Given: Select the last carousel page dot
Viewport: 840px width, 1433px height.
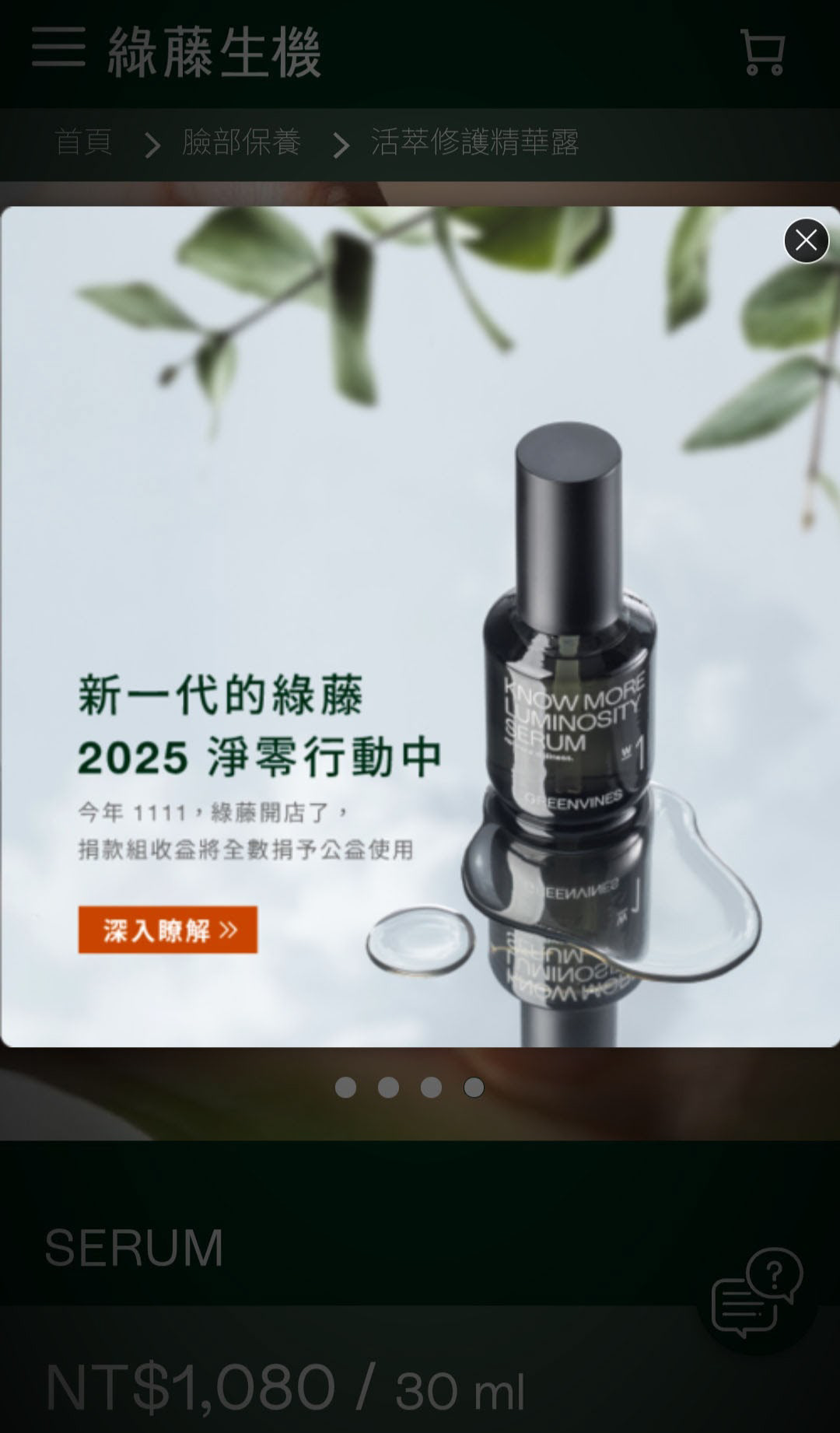Looking at the screenshot, I should pos(474,1087).
